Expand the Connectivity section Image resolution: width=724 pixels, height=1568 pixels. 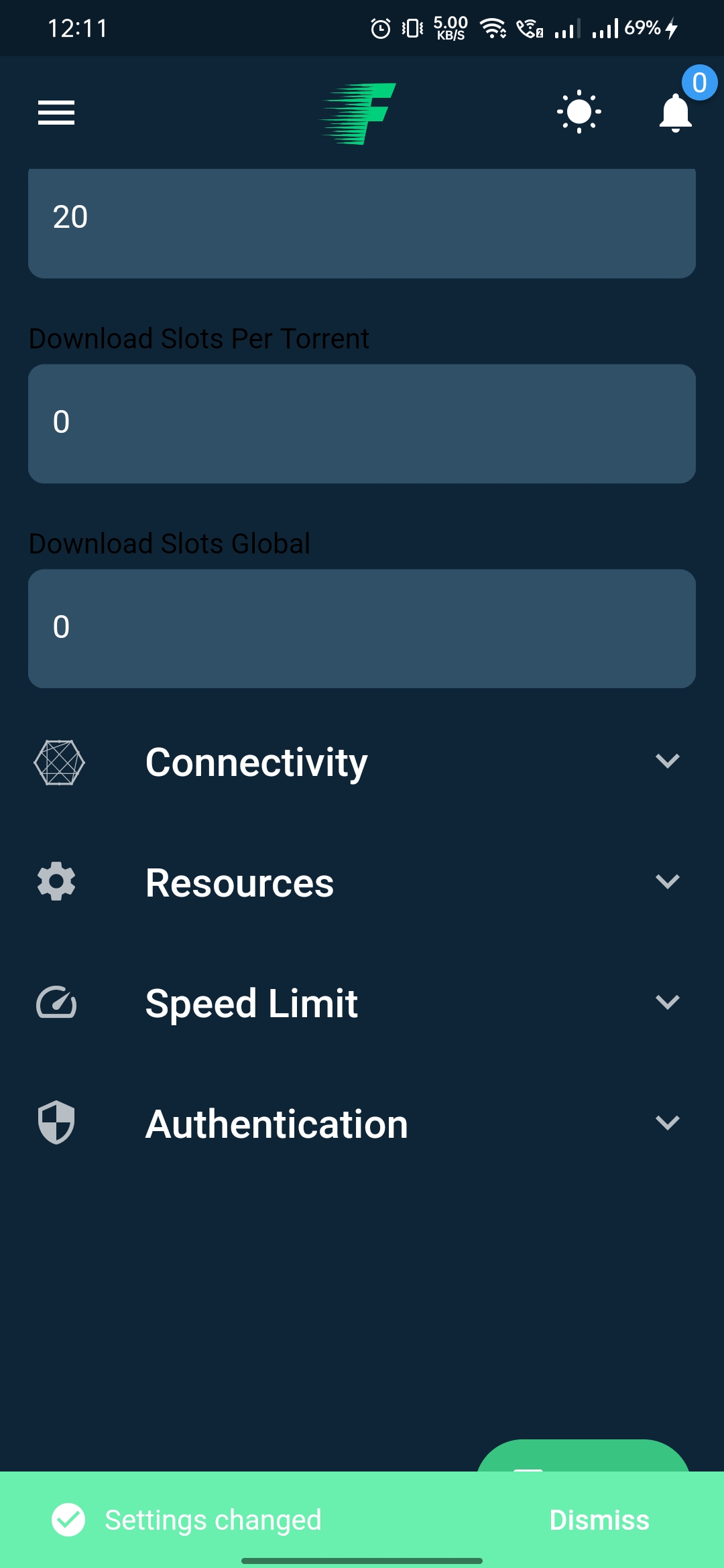pos(362,762)
